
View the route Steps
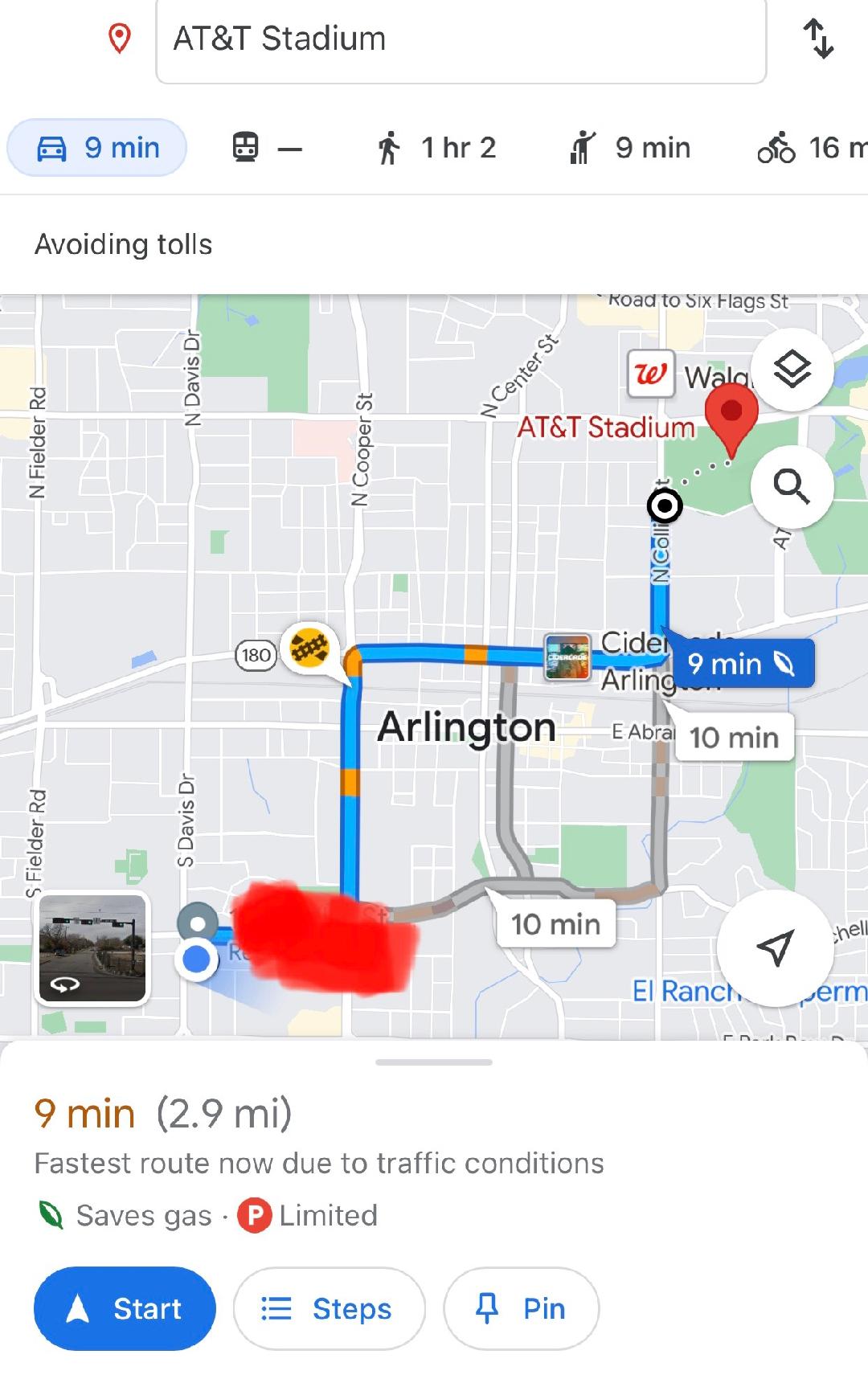click(x=329, y=1308)
